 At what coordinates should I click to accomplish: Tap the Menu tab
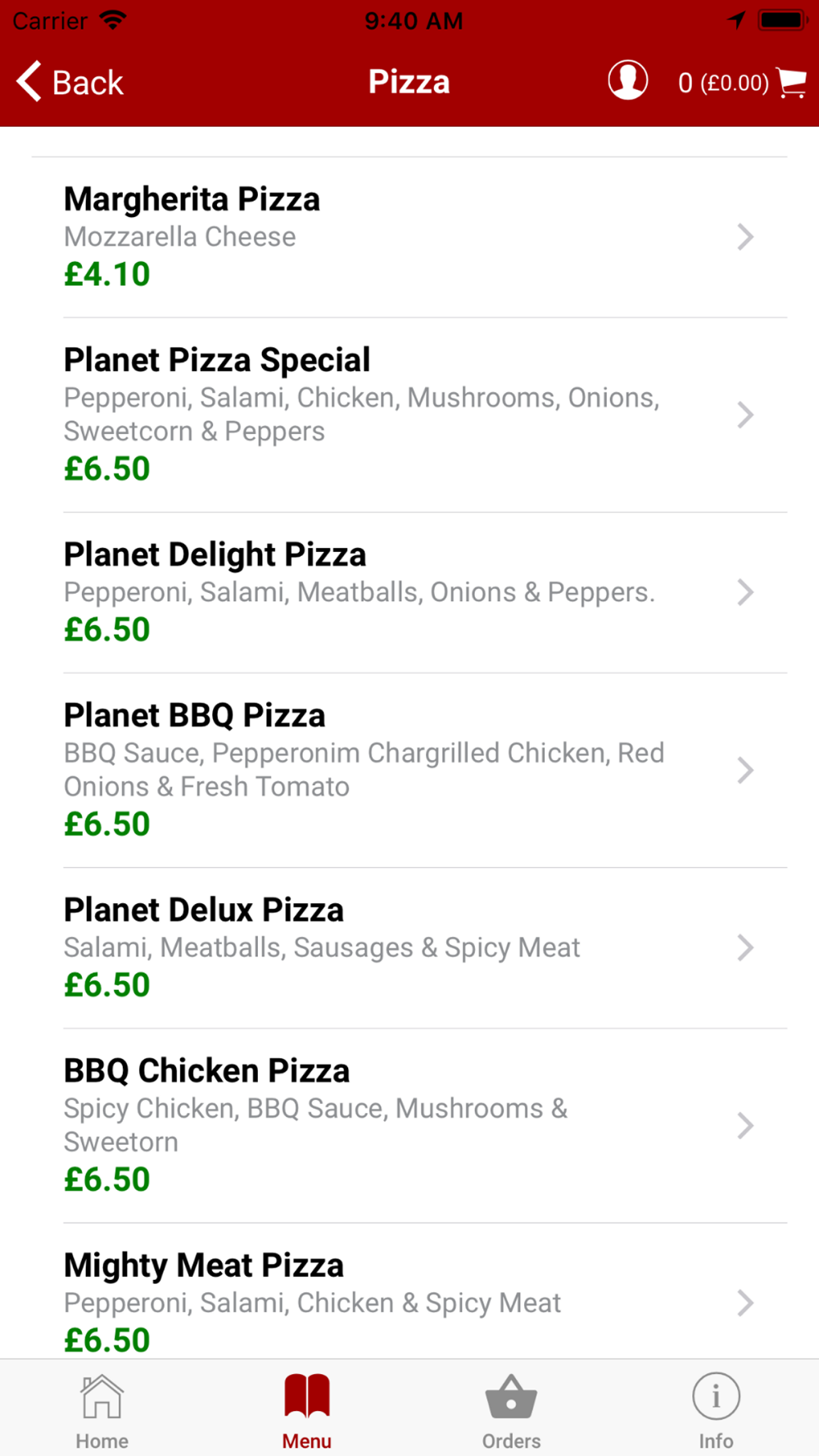[307, 1410]
